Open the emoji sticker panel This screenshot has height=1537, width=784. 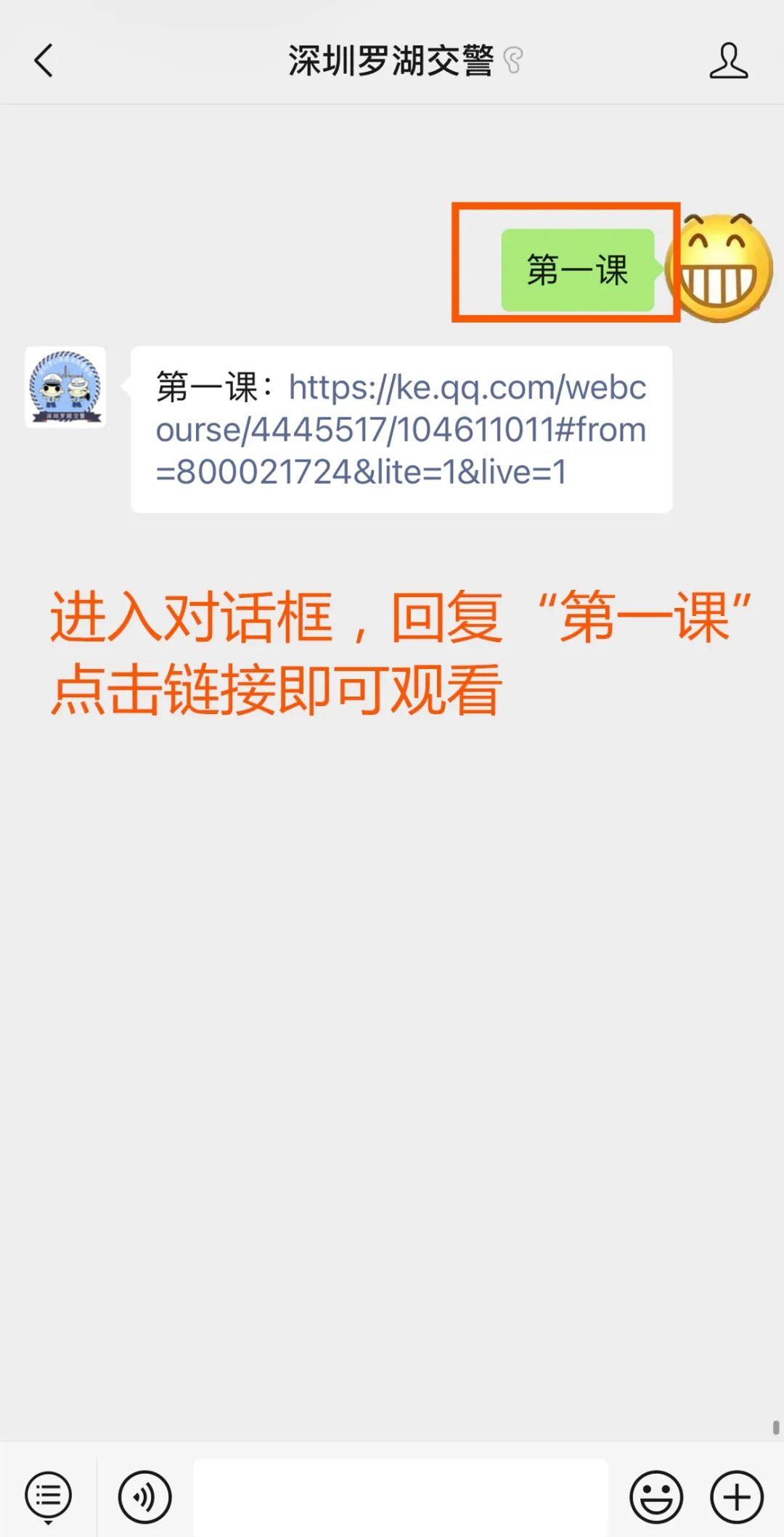[656, 1496]
